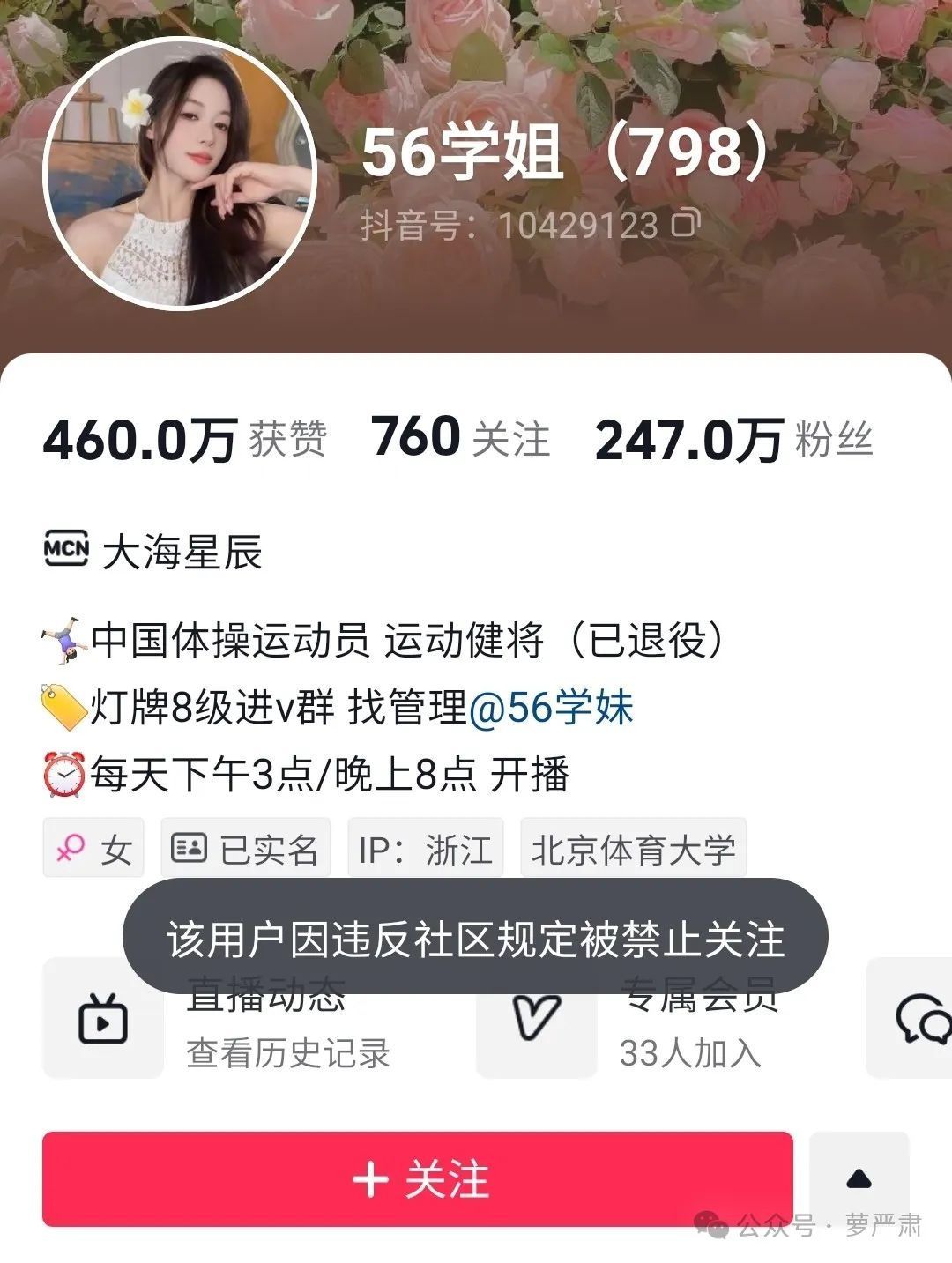The width and height of the screenshot is (952, 1263).
Task: Copy the Douyin ID number
Action: point(686,223)
